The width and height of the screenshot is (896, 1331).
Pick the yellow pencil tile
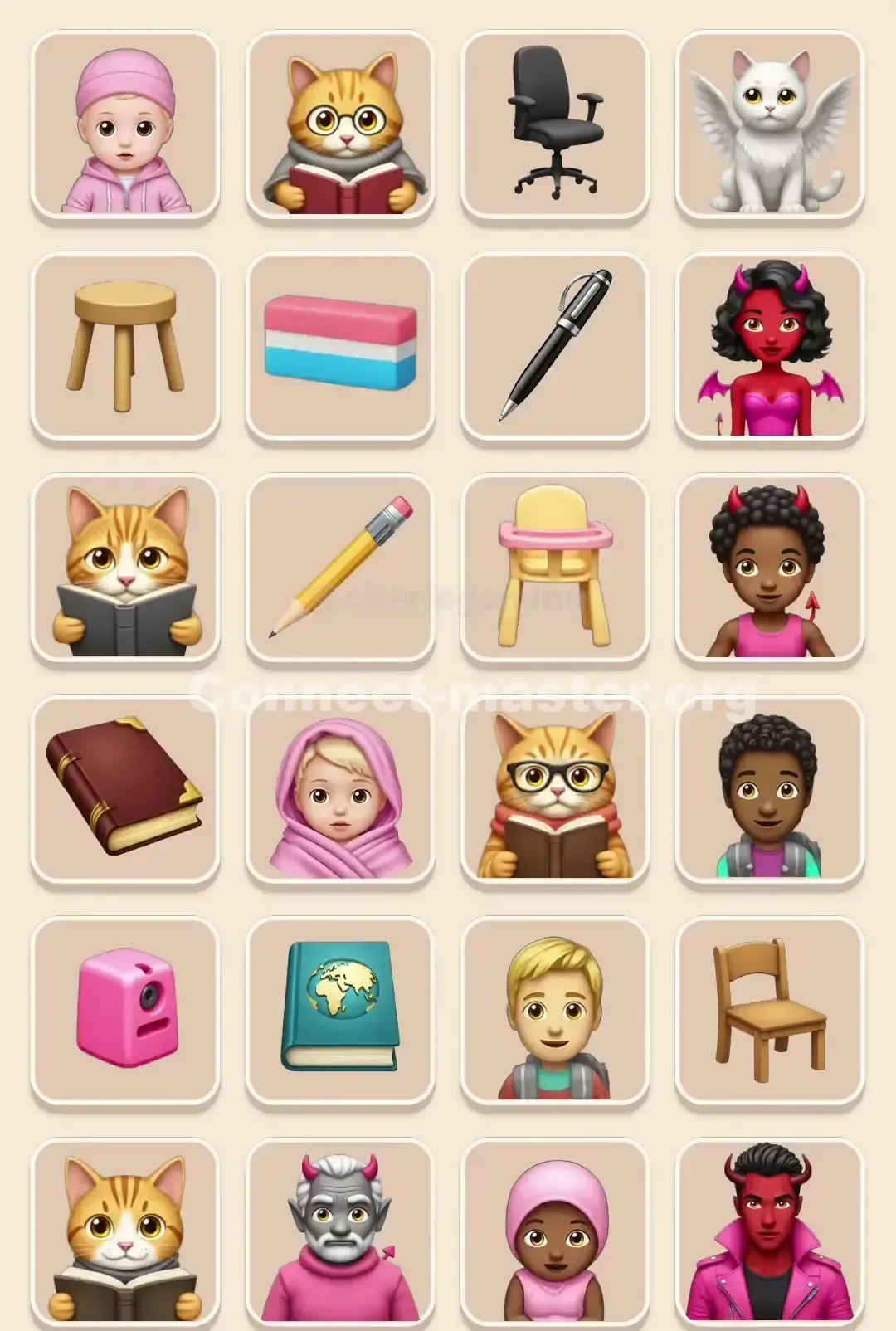(340, 569)
